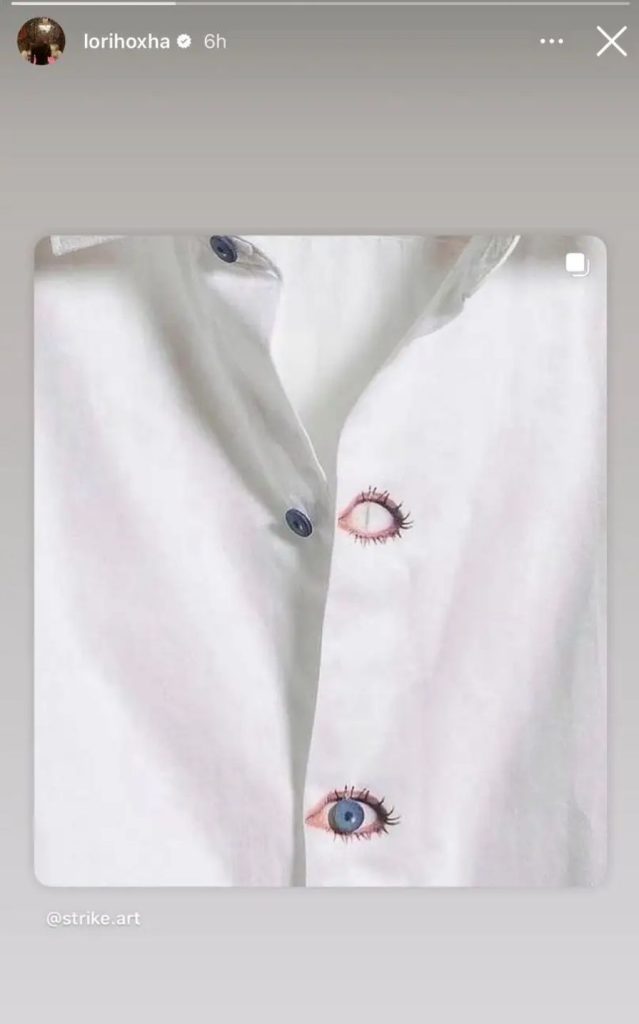Screen dimensions: 639x1024
Task: Open lorihoxha's profile picture
Action: click(x=41, y=41)
